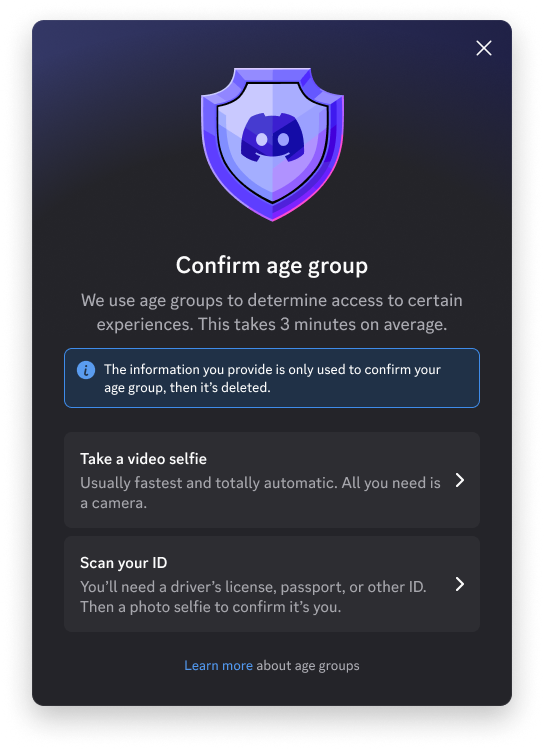The image size is (544, 750).
Task: Open Learn more link about age groups
Action: coord(218,665)
